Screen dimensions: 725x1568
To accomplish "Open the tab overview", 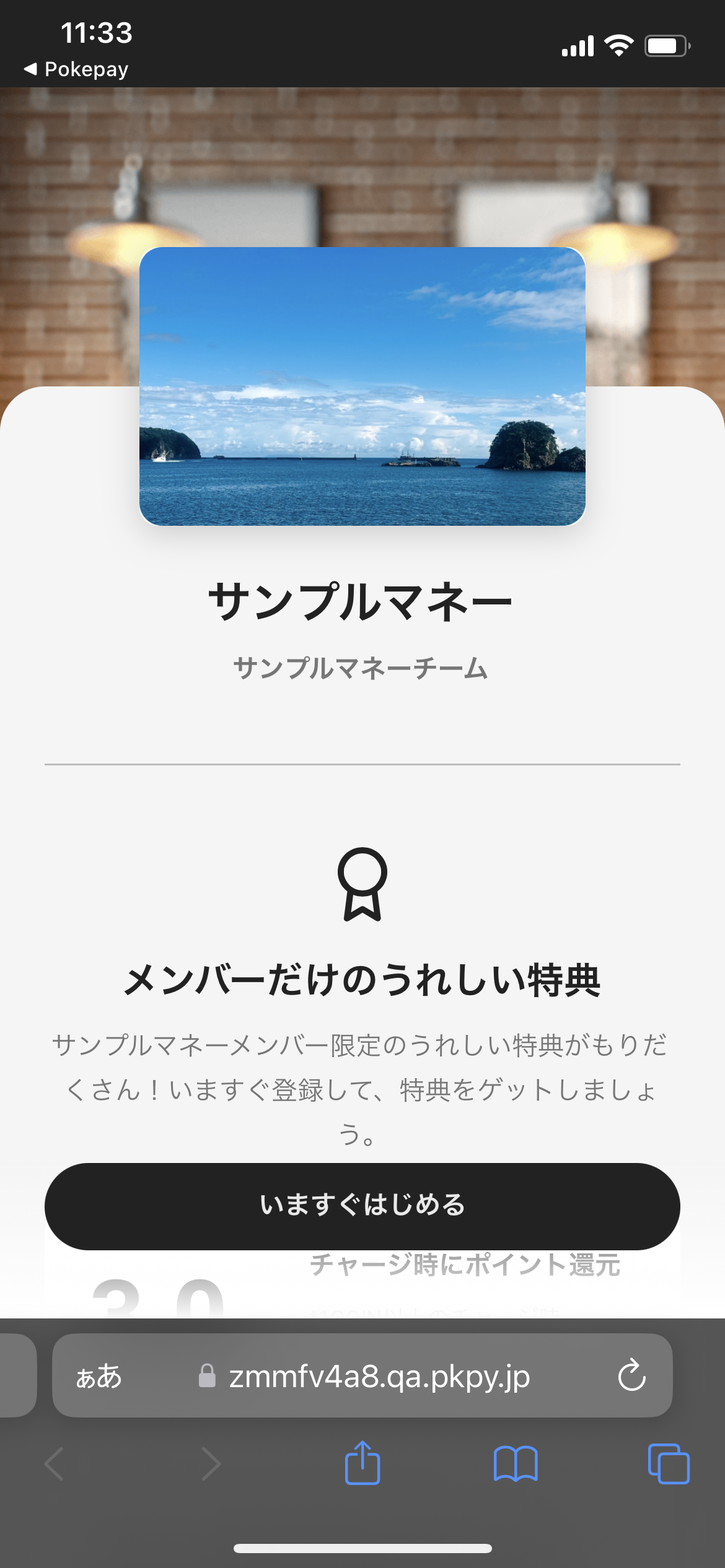I will tap(669, 1463).
